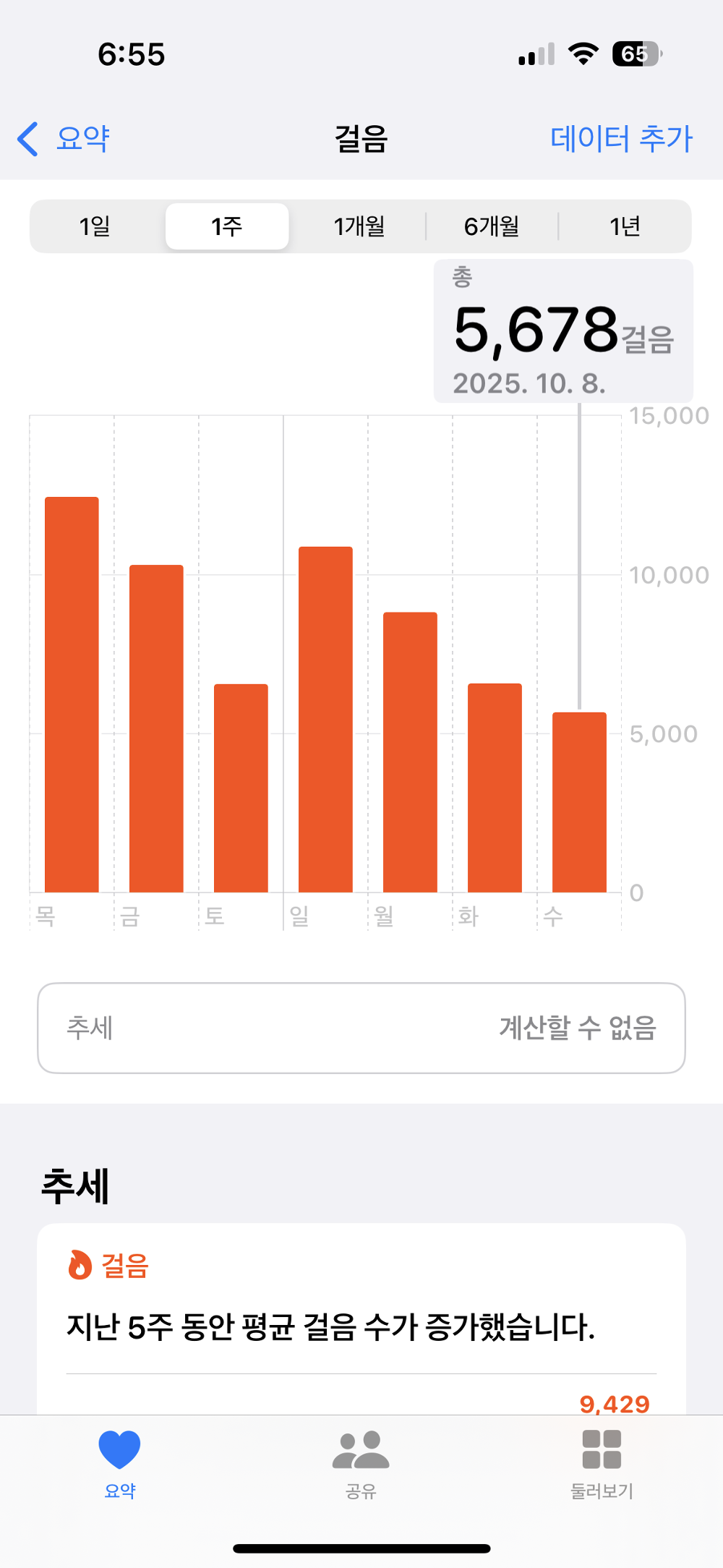Tap the back chevron next to 요약
This screenshot has height=1568, width=723.
click(28, 139)
